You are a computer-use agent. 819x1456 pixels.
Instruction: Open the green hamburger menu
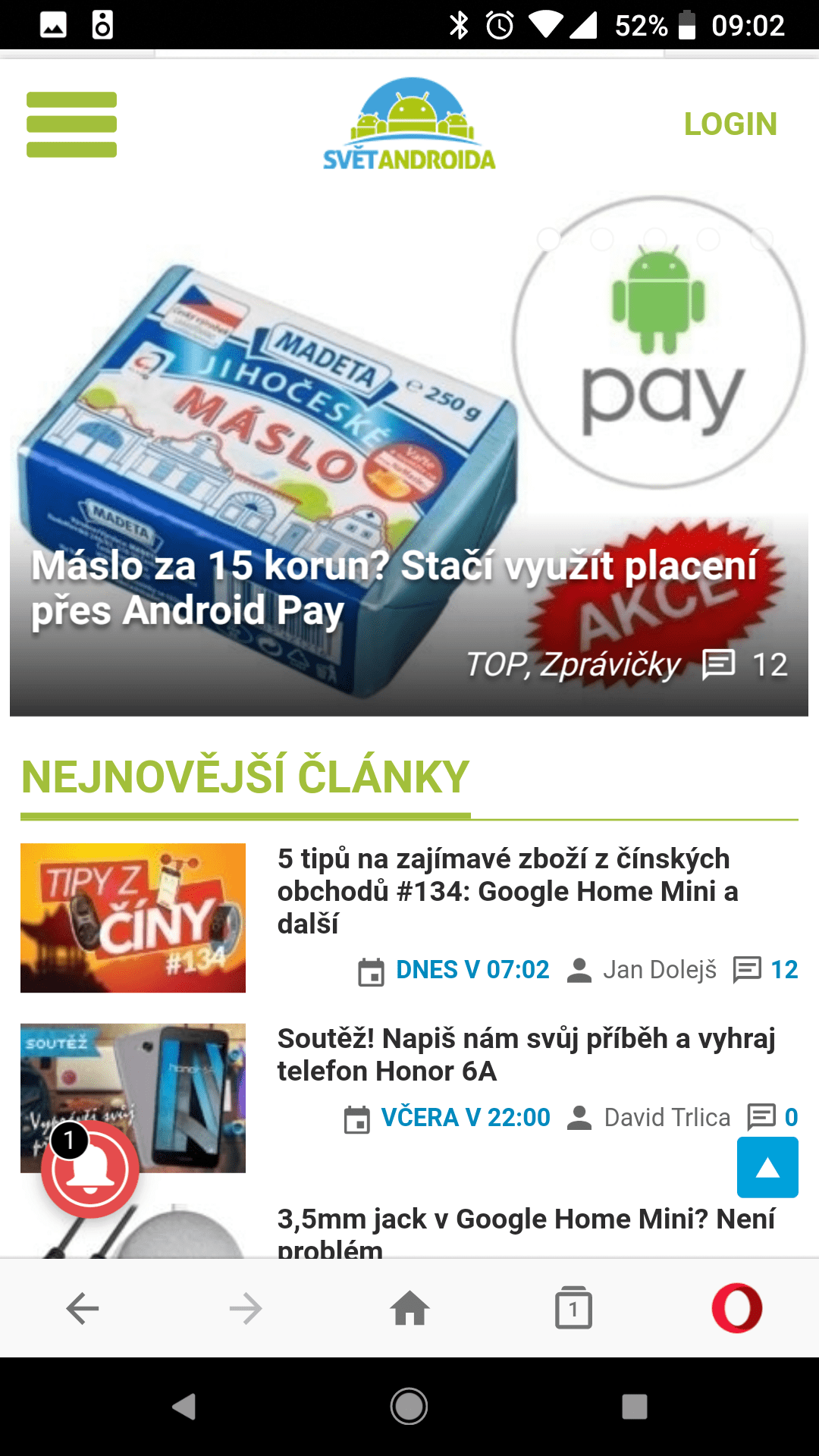point(71,124)
